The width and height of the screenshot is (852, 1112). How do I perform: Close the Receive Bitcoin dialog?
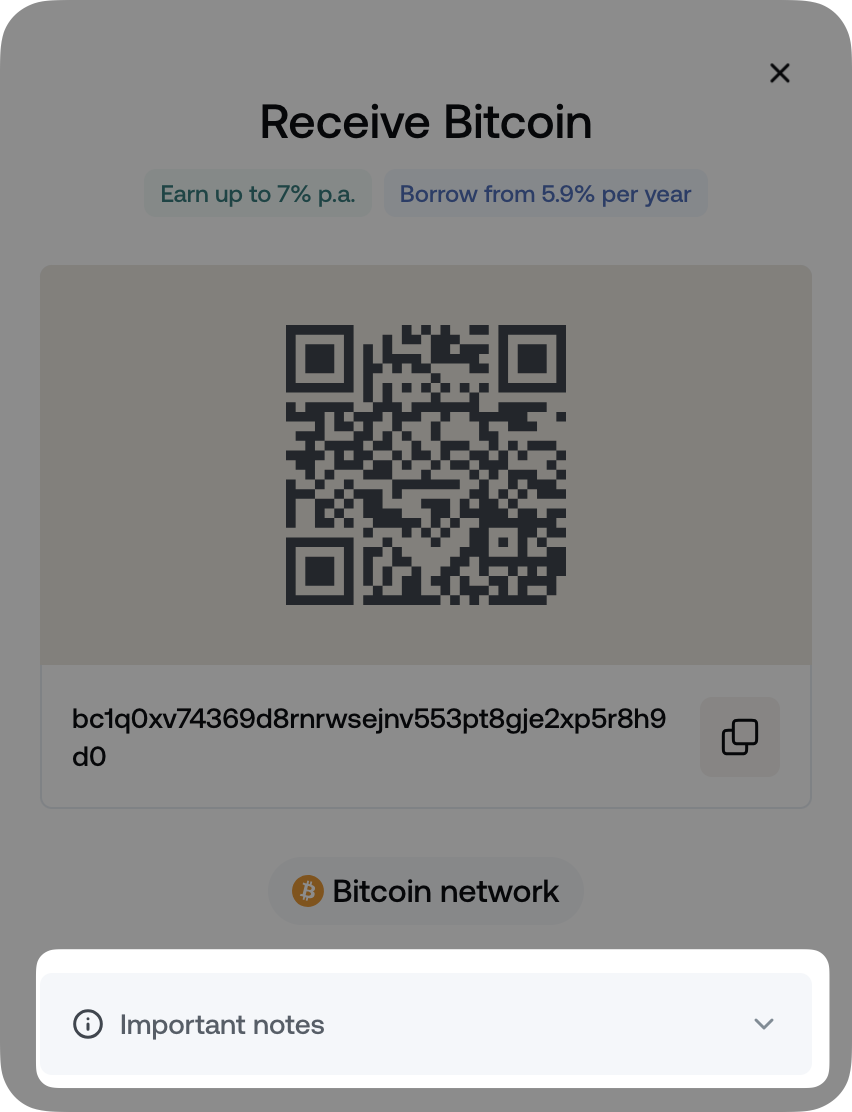click(780, 73)
